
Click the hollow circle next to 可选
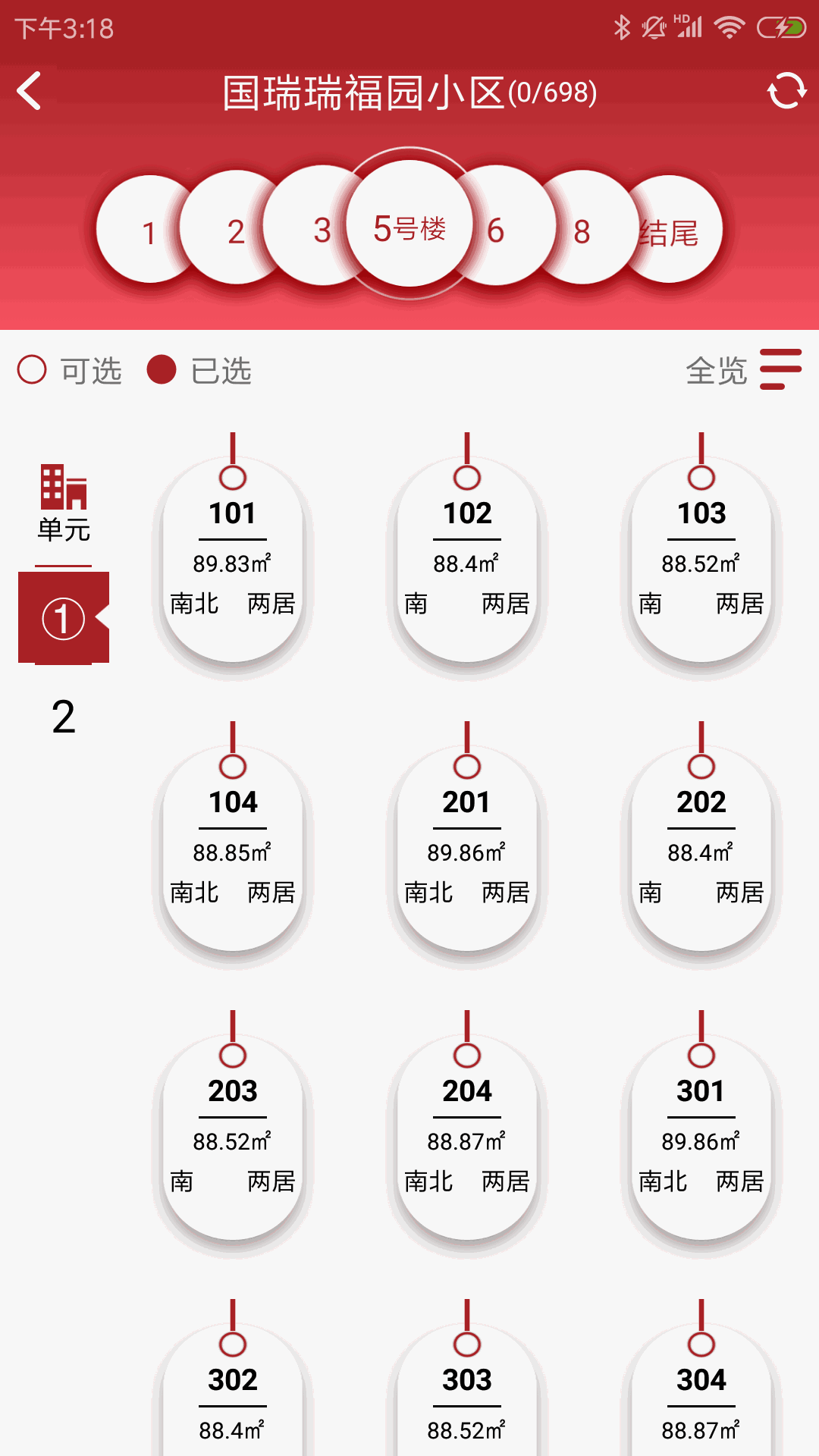tap(33, 372)
